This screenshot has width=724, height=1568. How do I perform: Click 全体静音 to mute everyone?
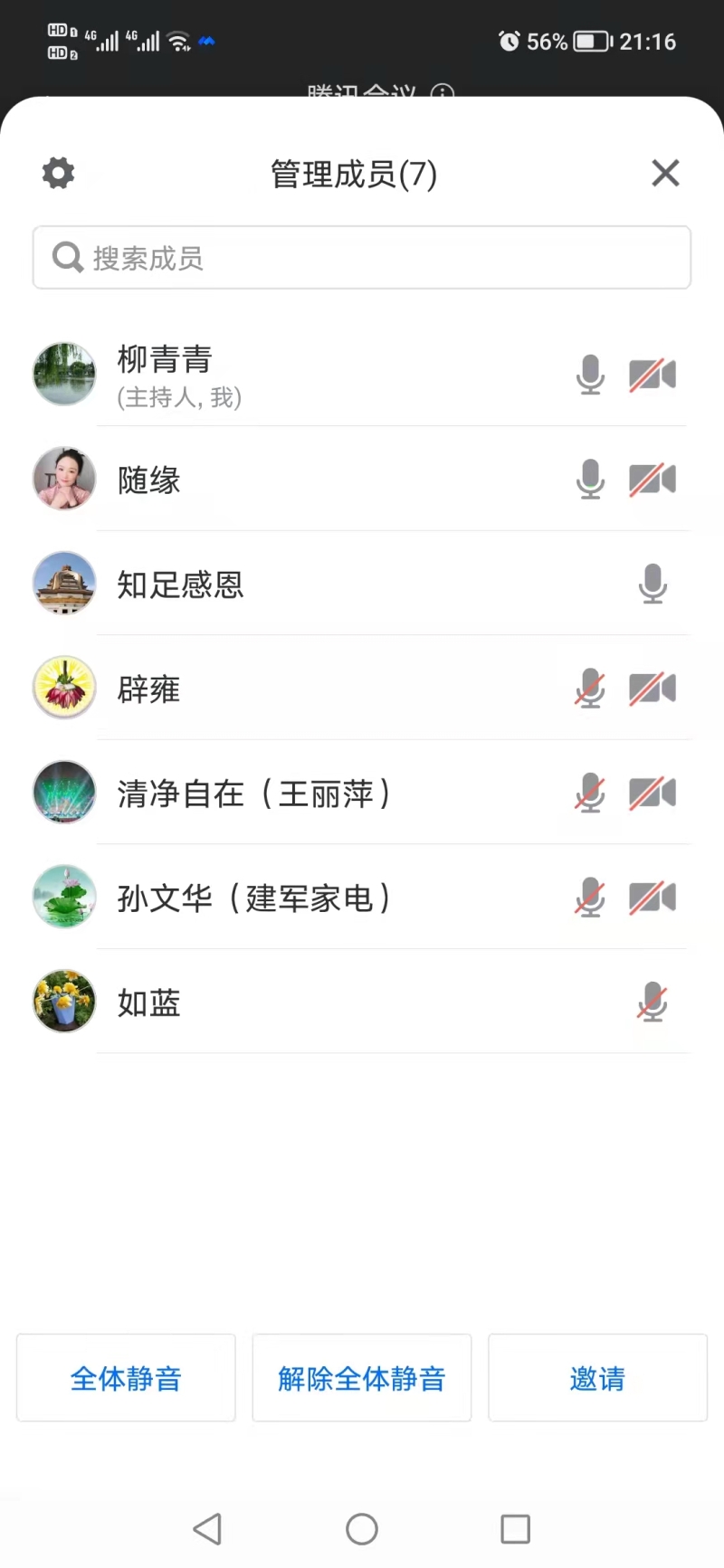click(125, 1378)
